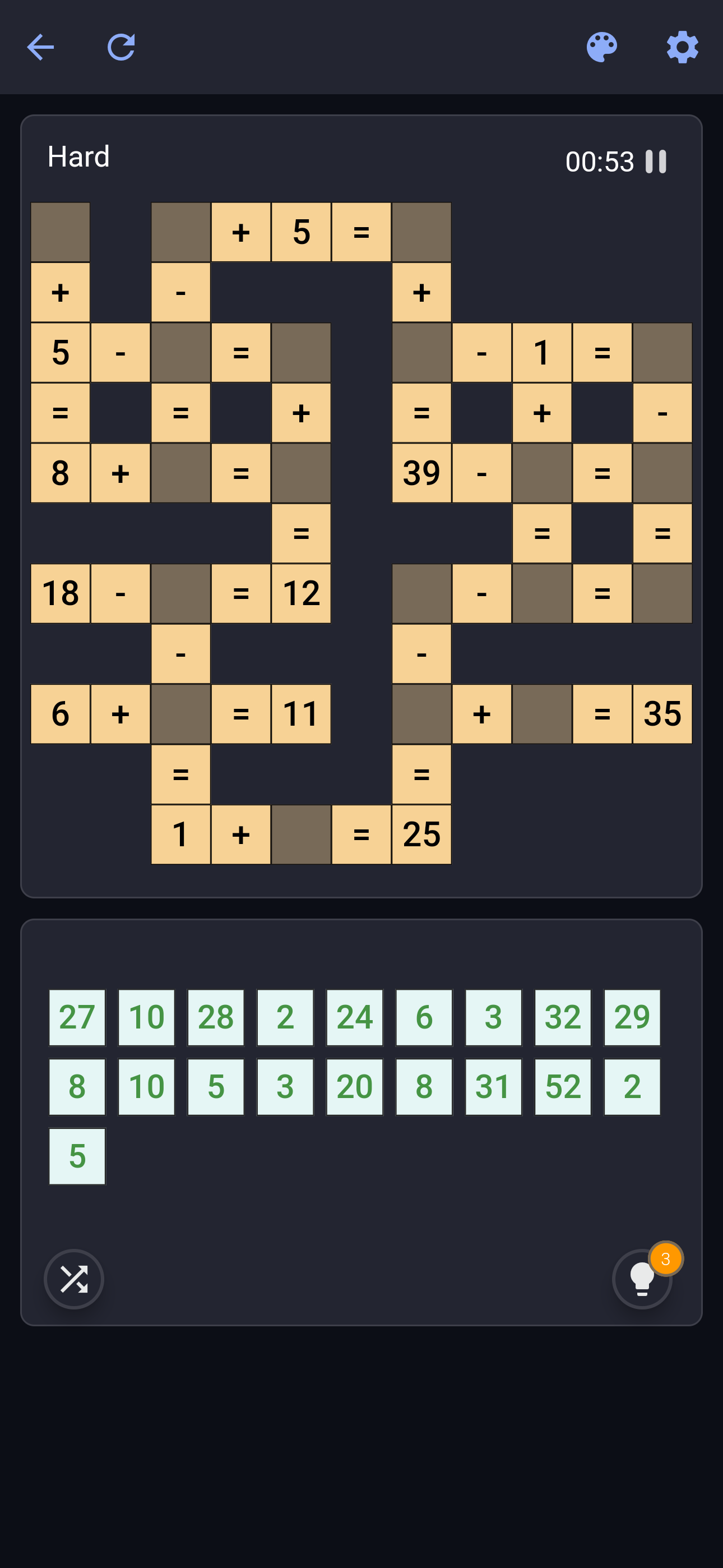Use a hint with the lightbulb icon
Viewport: 723px width, 1568px height.
tap(643, 1280)
